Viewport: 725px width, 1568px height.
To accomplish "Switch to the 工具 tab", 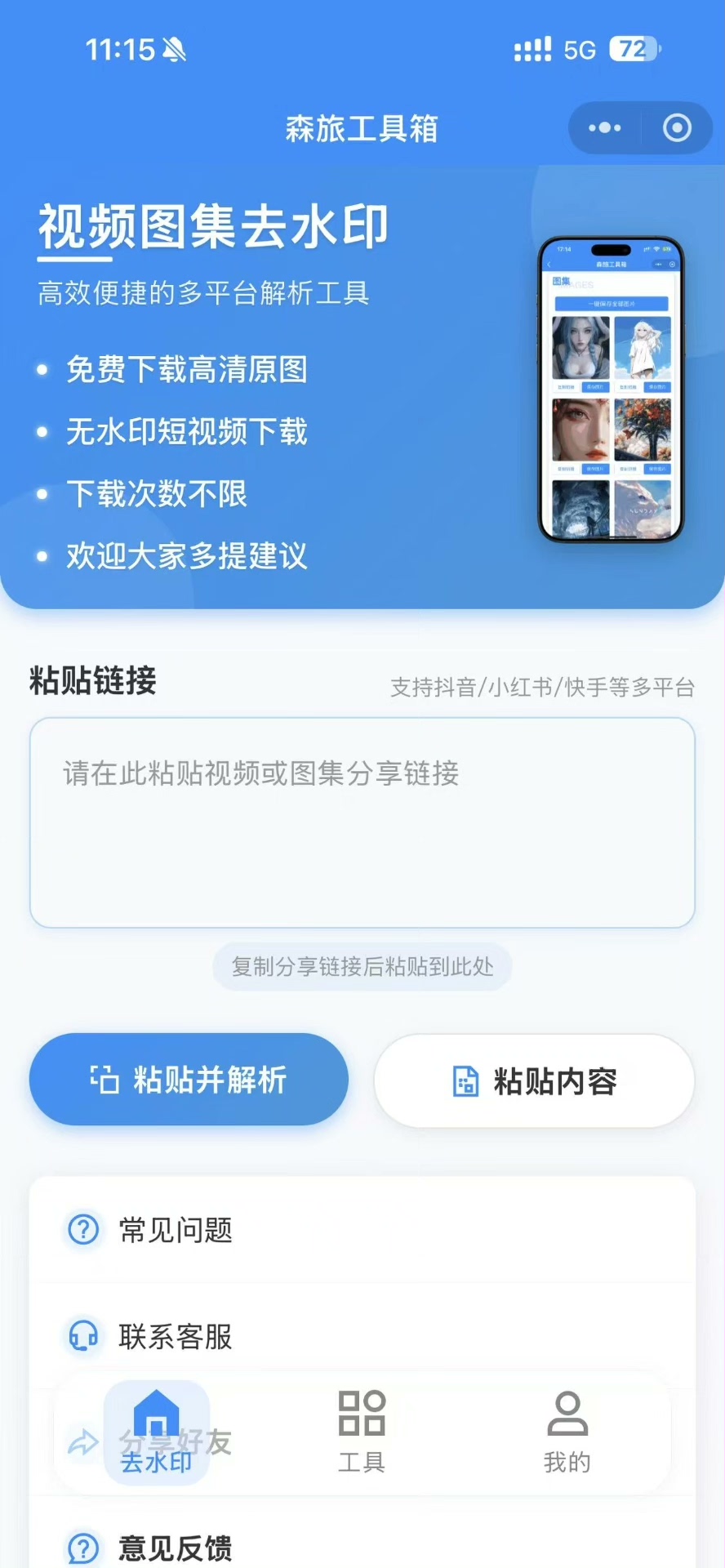I will (x=362, y=1432).
